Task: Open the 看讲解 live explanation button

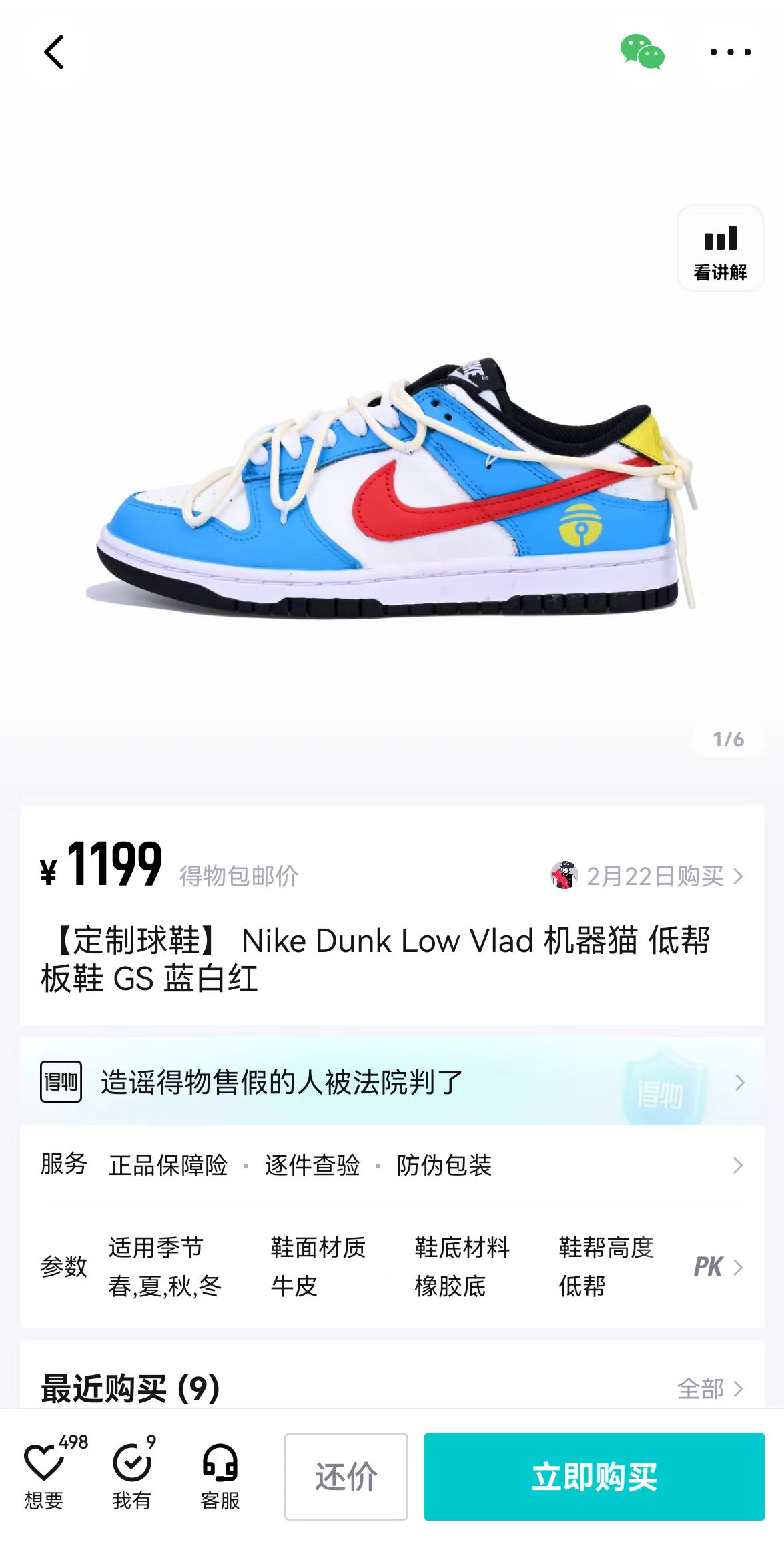Action: pyautogui.click(x=720, y=248)
